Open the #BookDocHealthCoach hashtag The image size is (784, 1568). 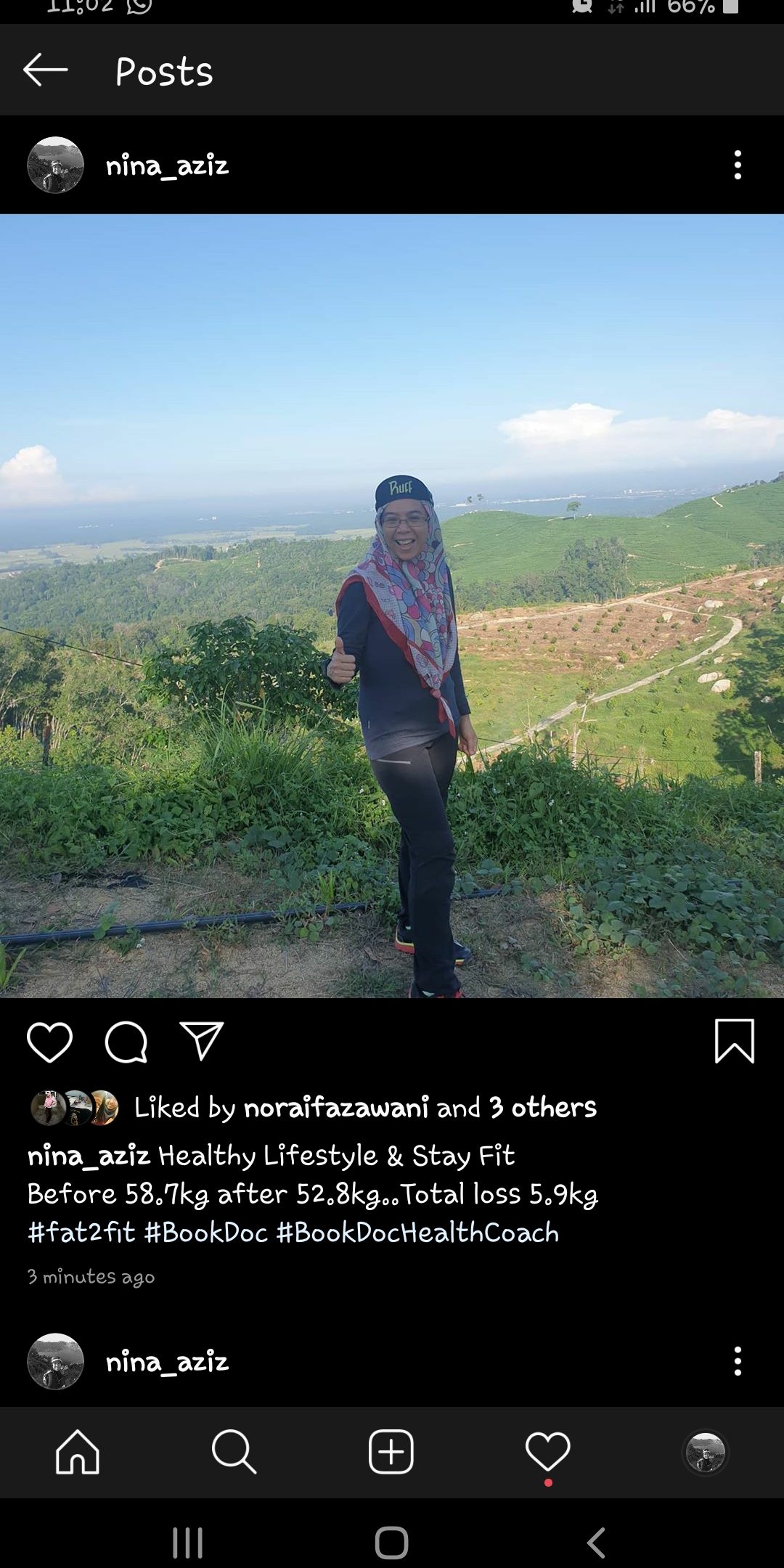click(x=417, y=1233)
